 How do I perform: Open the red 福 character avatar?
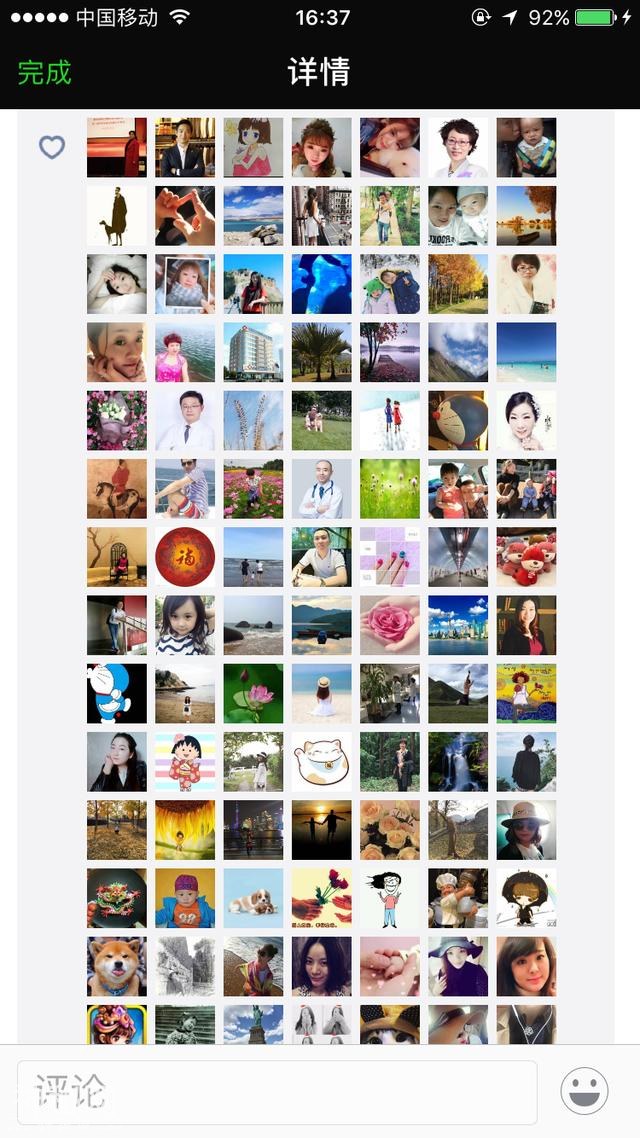point(185,557)
